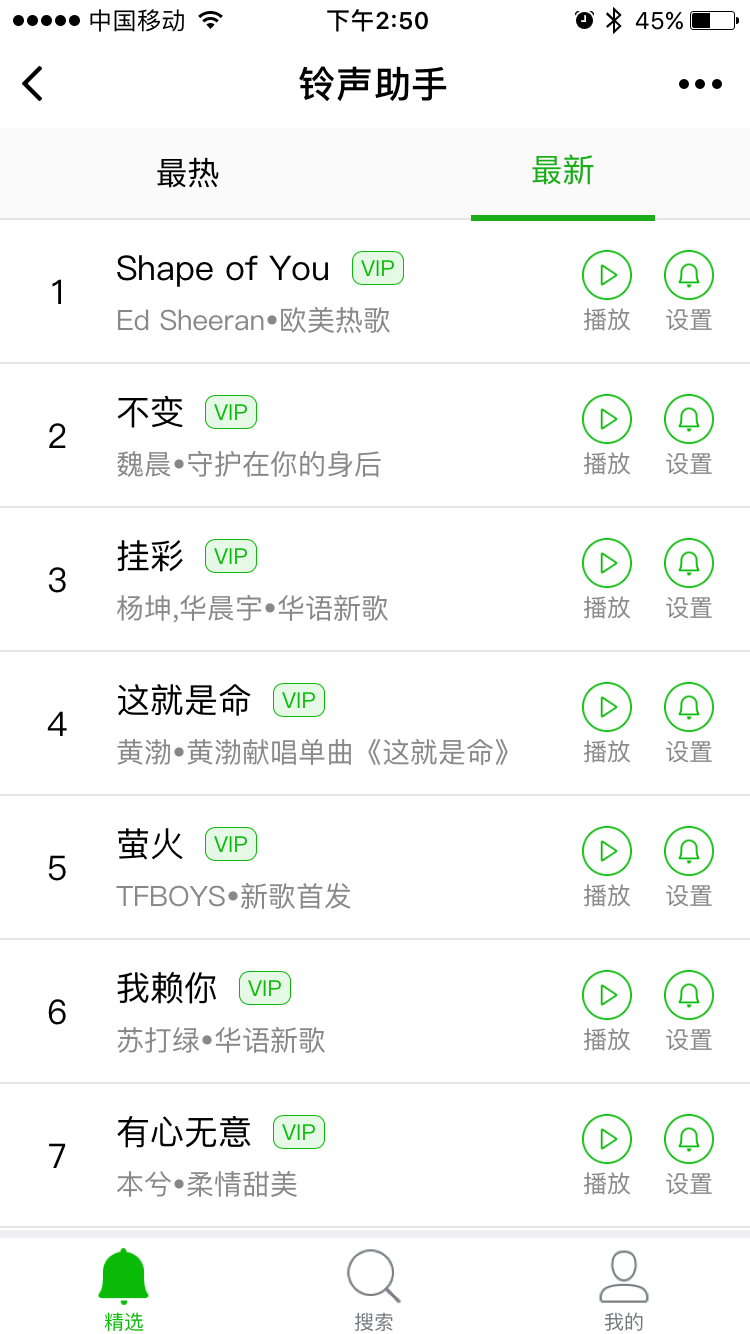Select the 最新 tab
This screenshot has width=750, height=1334.
click(x=562, y=171)
